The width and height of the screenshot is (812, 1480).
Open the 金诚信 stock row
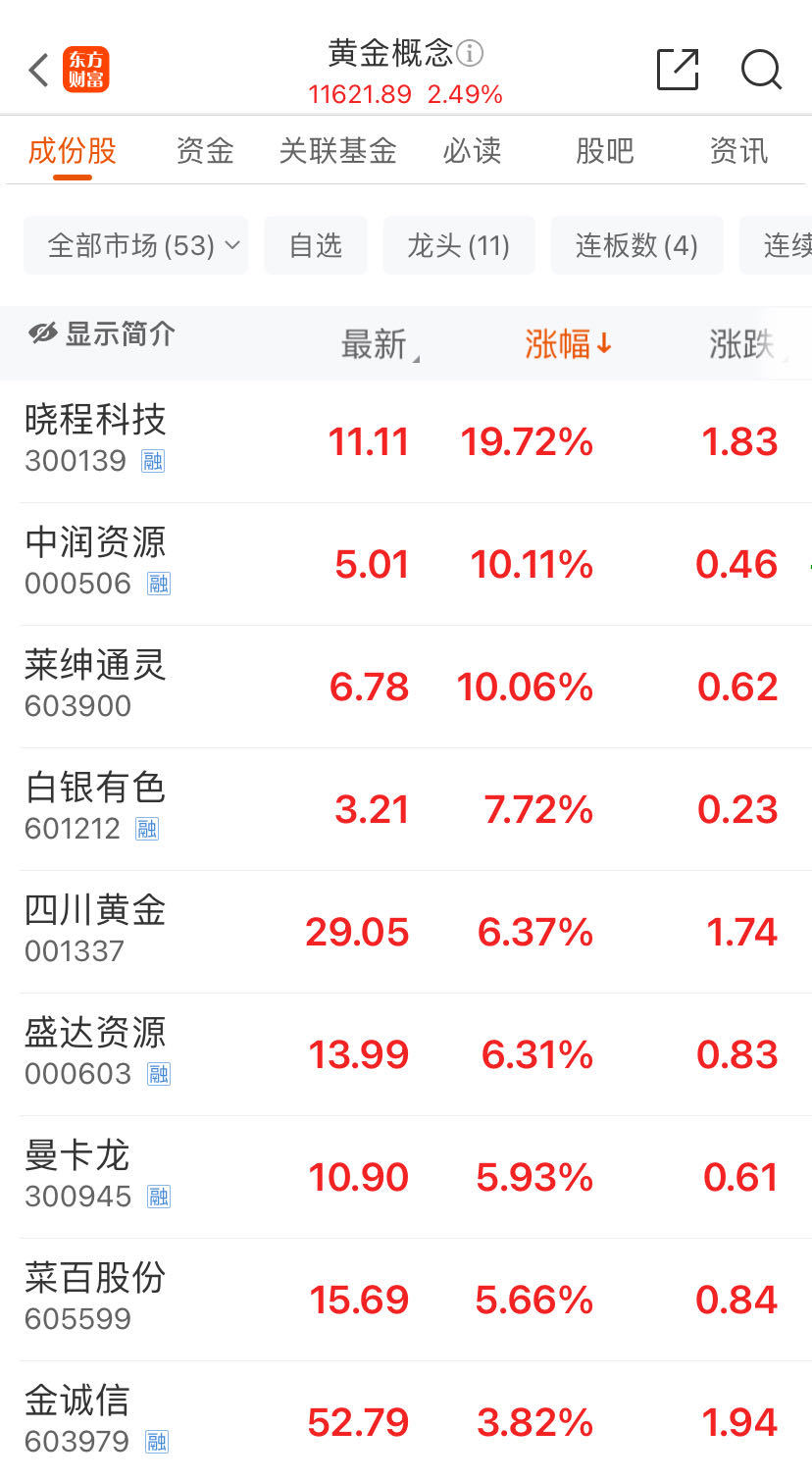tap(406, 1421)
